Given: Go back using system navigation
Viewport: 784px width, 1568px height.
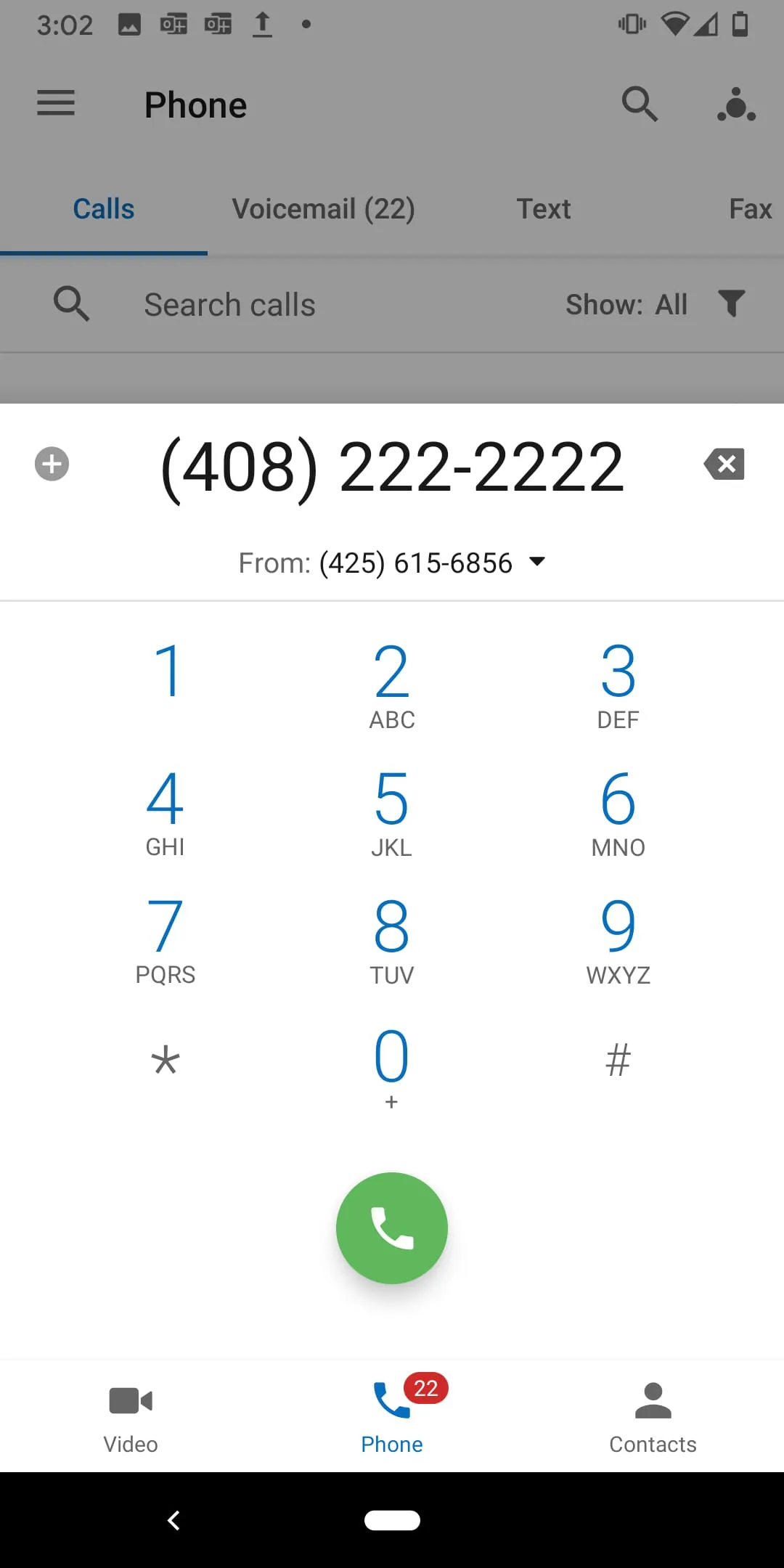Looking at the screenshot, I should click(x=173, y=1520).
